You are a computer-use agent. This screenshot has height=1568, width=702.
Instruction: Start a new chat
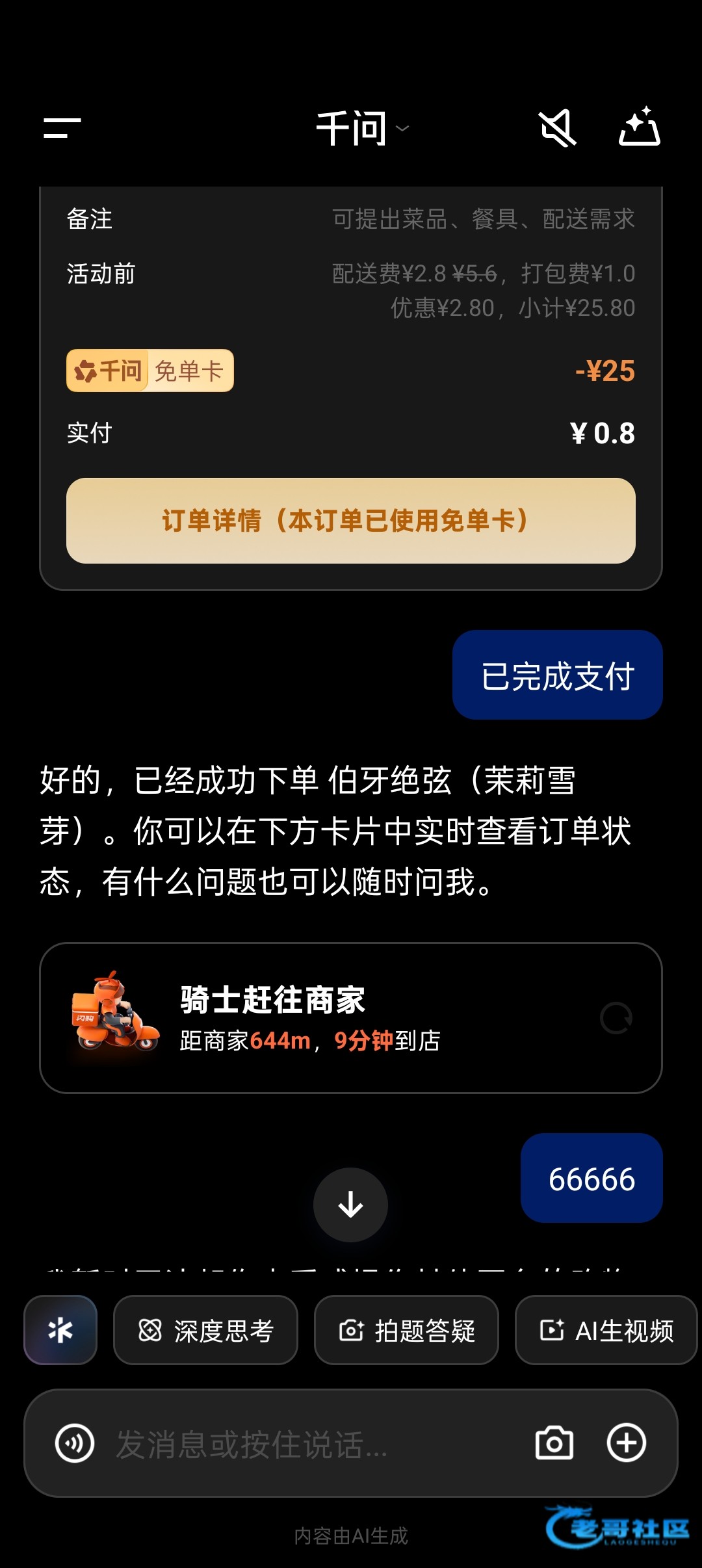click(640, 127)
